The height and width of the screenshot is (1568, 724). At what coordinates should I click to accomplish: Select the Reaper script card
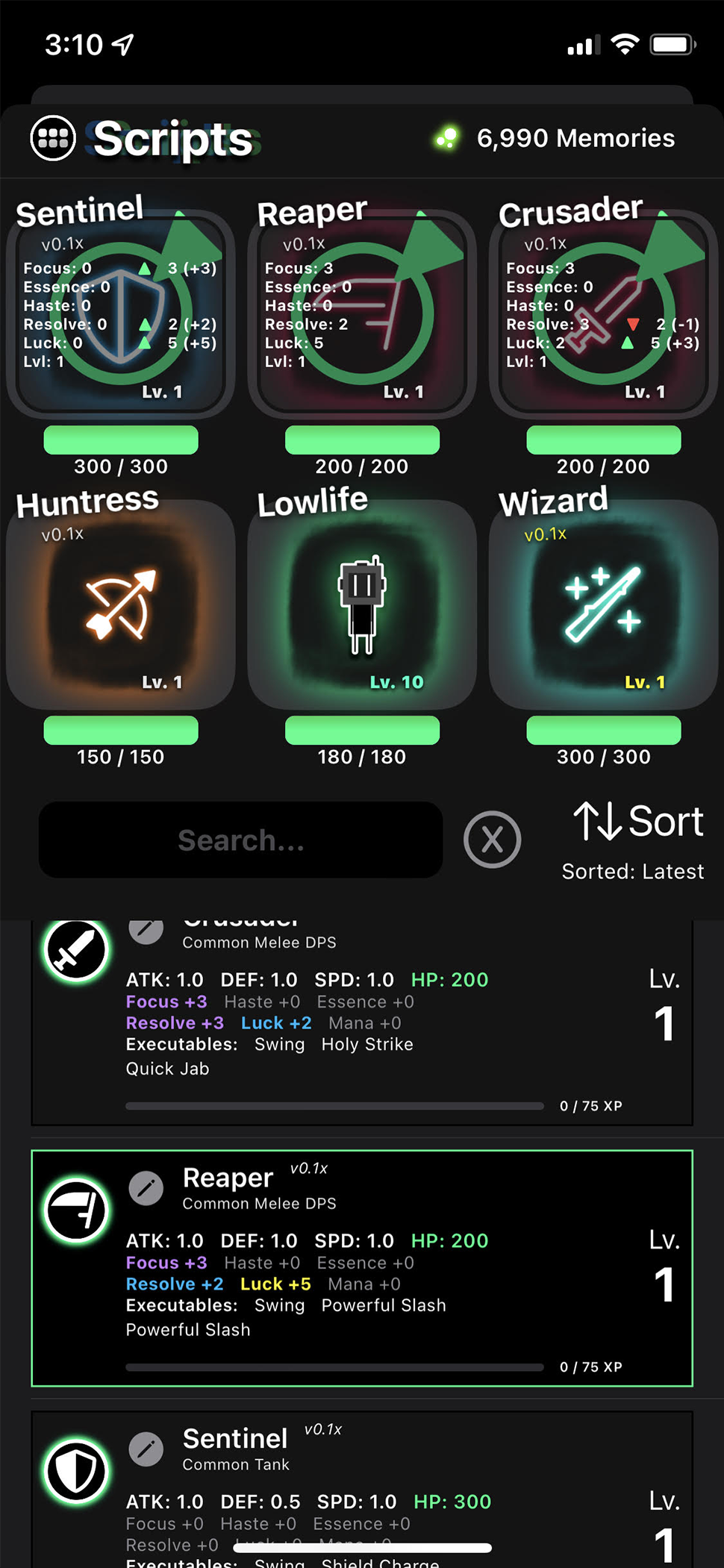tap(362, 313)
